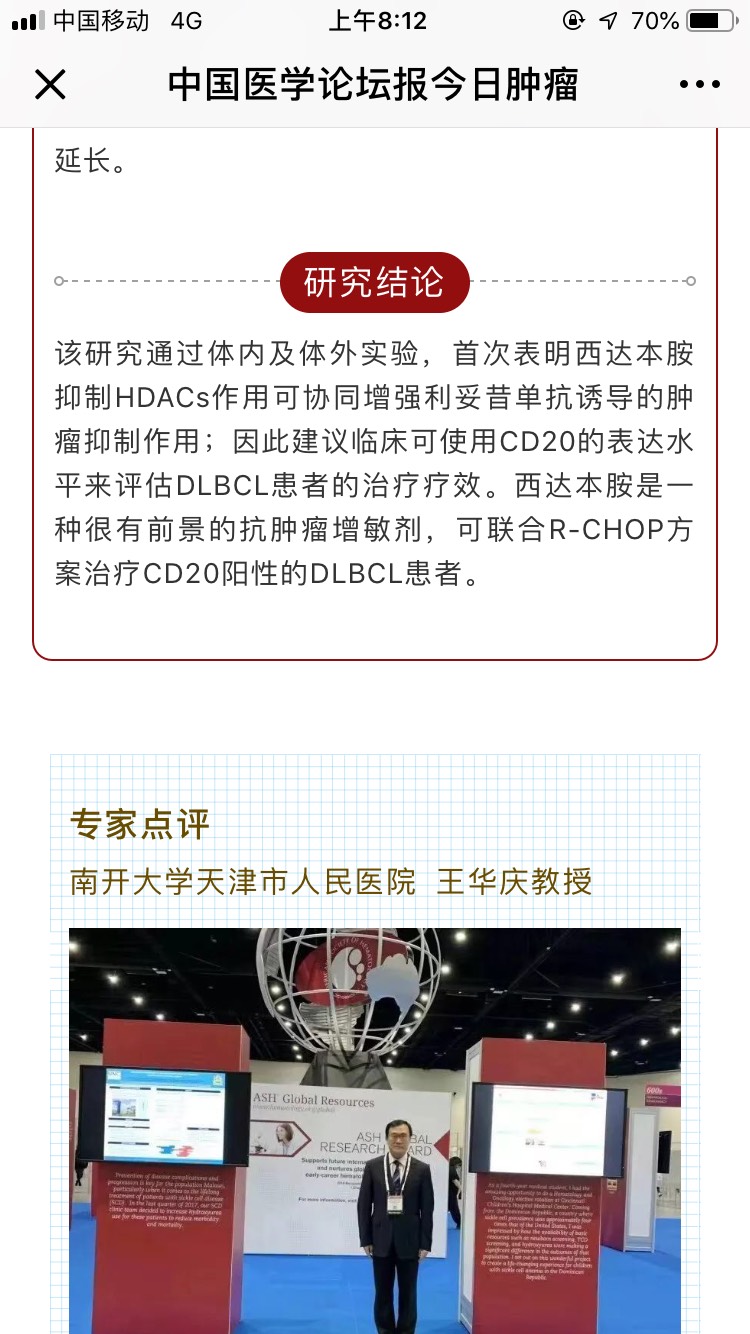Viewport: 750px width, 1334px height.
Task: Close the article with the X button
Action: (50, 85)
